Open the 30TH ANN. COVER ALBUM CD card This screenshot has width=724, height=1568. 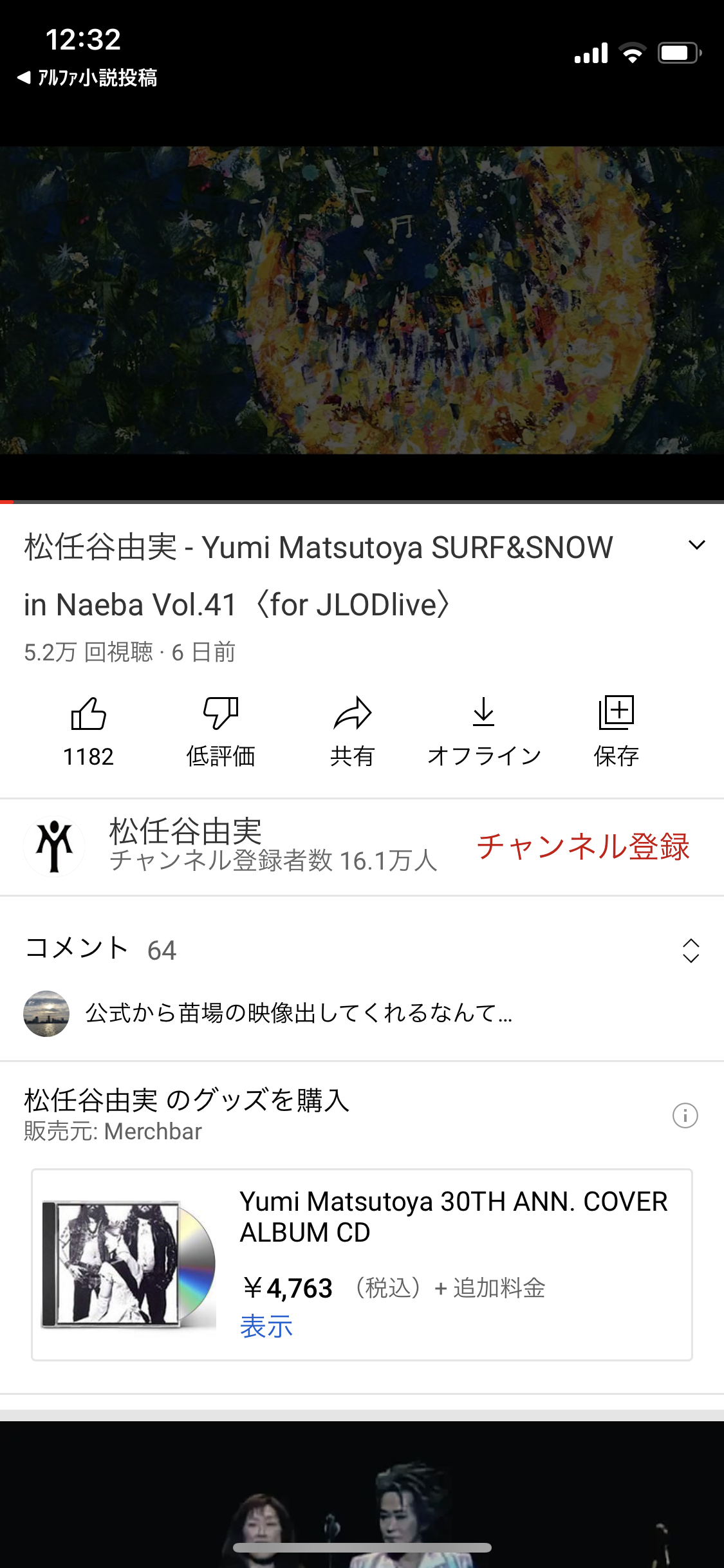(362, 1264)
